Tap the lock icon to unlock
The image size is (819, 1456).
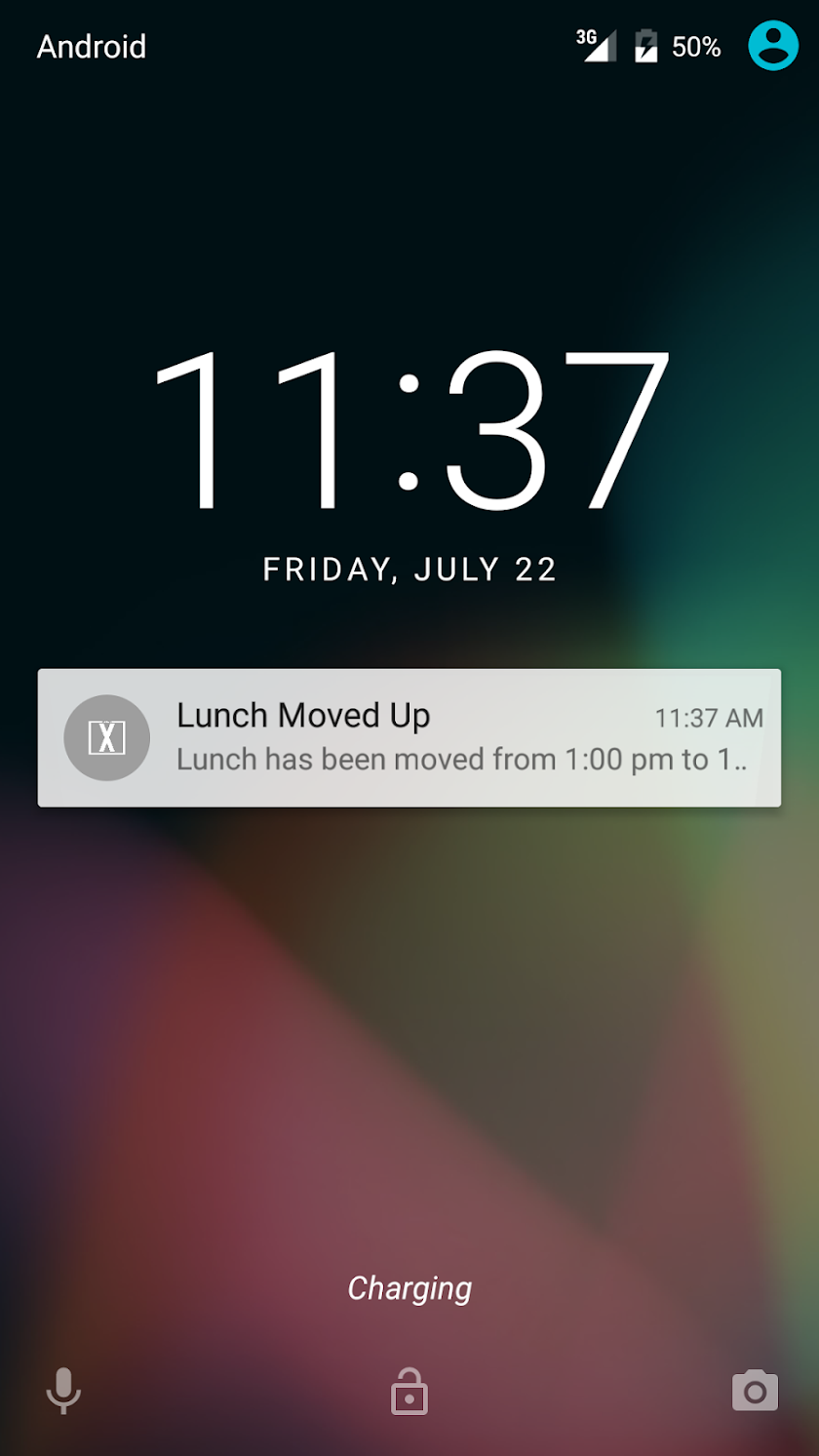point(409,1392)
